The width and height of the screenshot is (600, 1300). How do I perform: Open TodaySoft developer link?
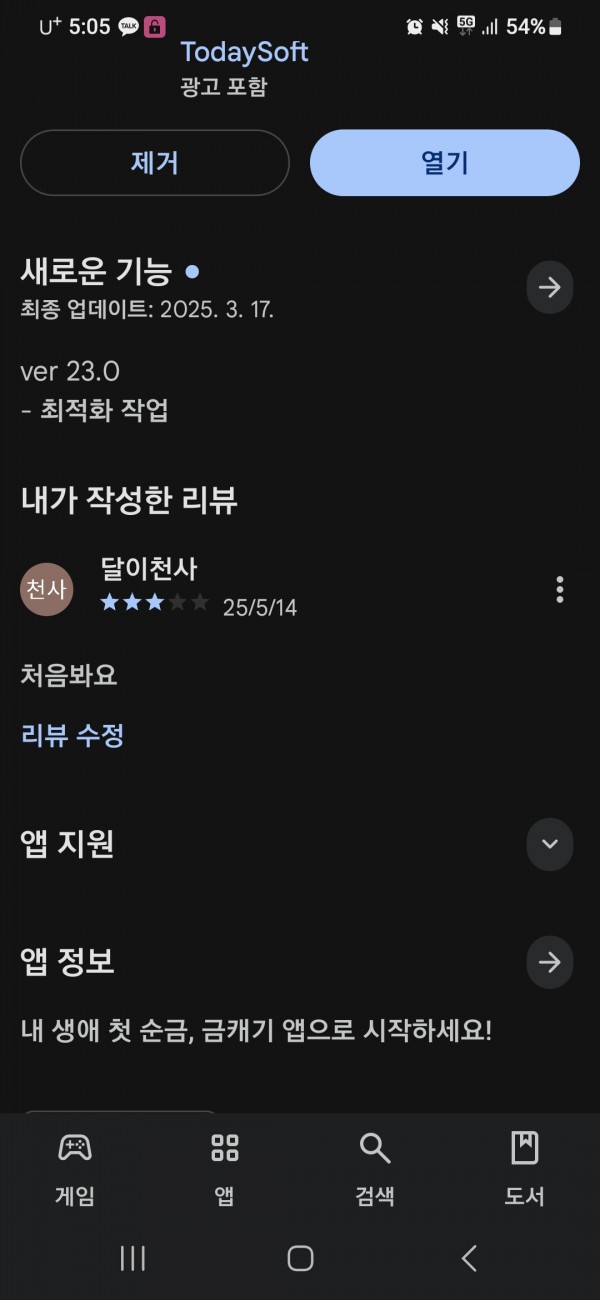[x=244, y=52]
